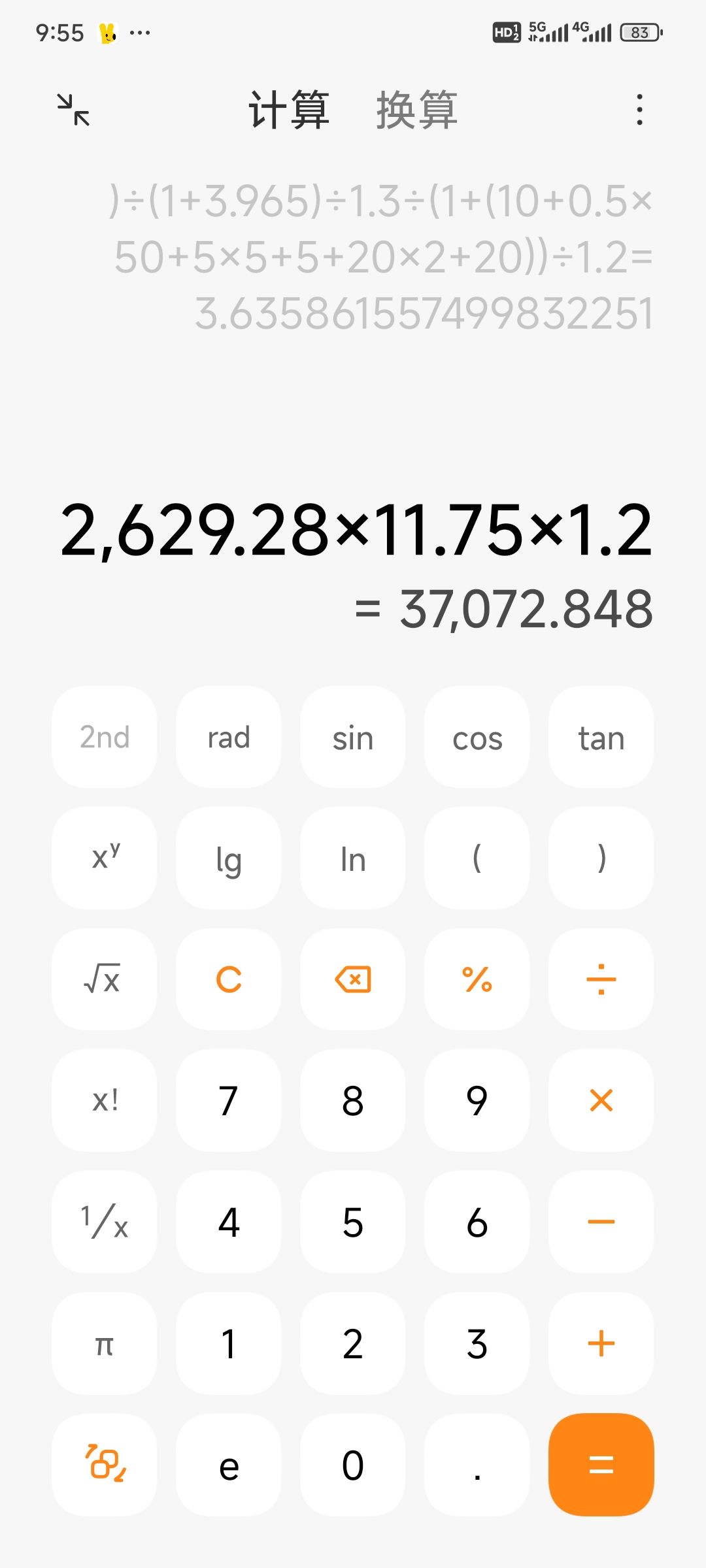
Task: Toggle the 2nd function key
Action: click(x=105, y=738)
